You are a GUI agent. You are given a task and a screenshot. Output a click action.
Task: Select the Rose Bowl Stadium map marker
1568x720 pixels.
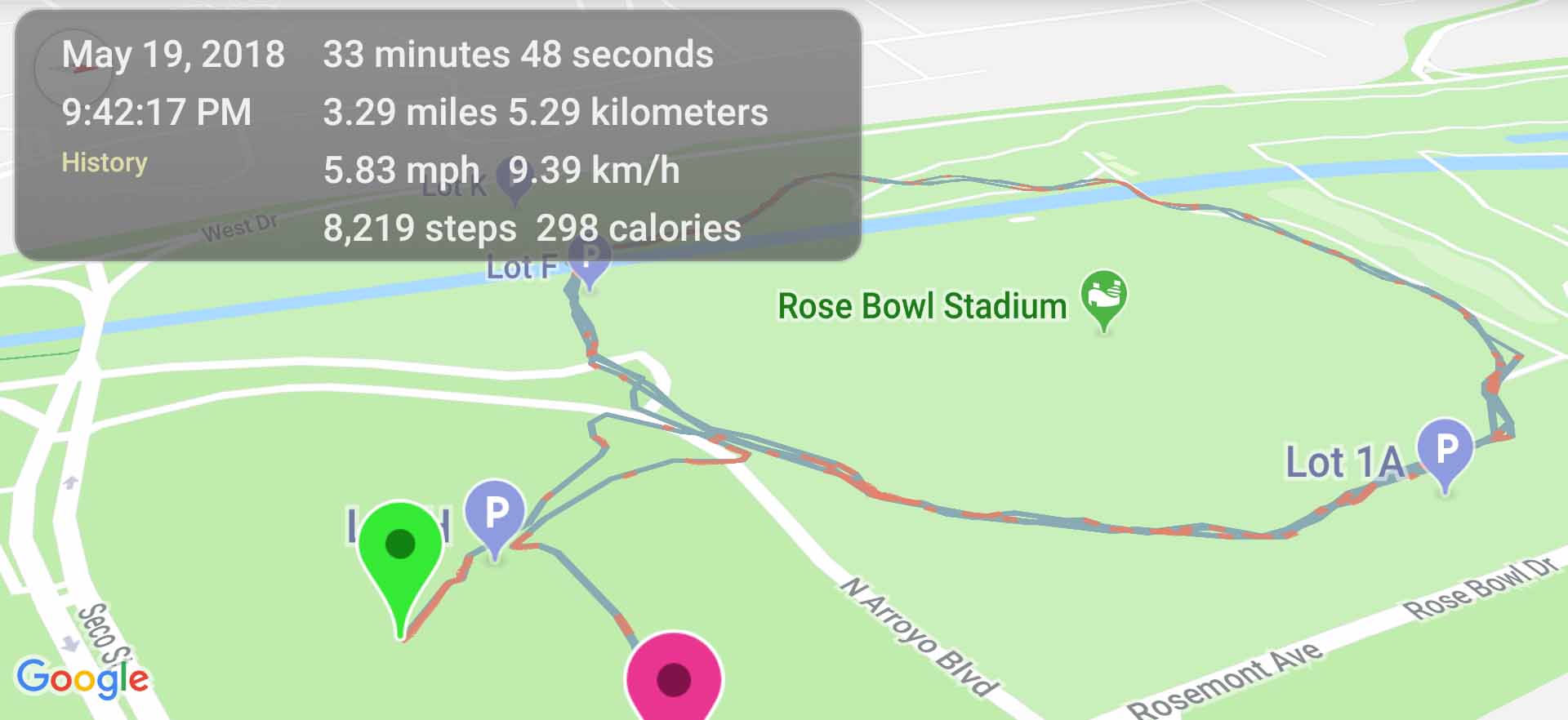pyautogui.click(x=1103, y=297)
